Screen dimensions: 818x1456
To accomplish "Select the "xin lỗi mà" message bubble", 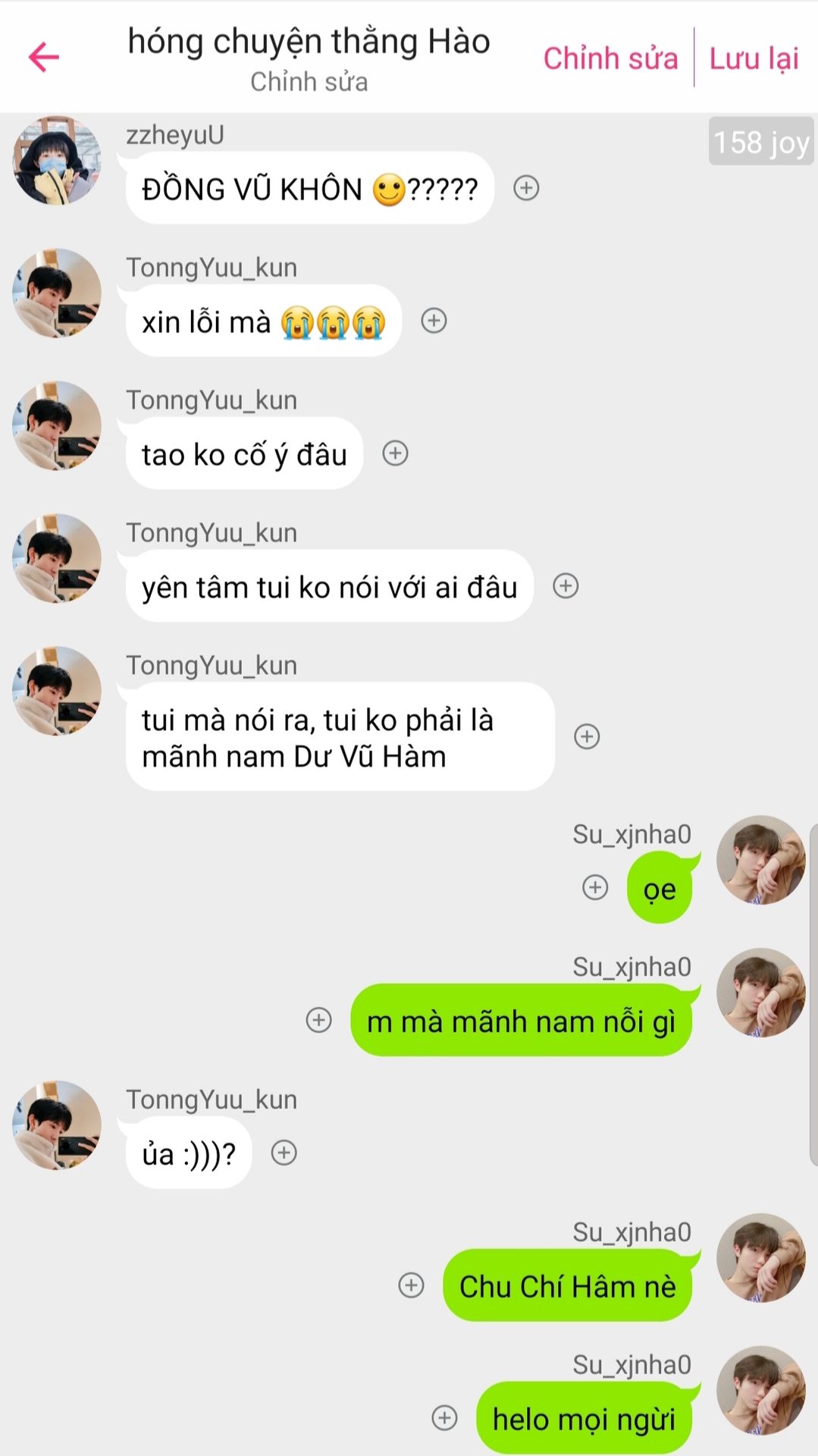I will point(263,322).
